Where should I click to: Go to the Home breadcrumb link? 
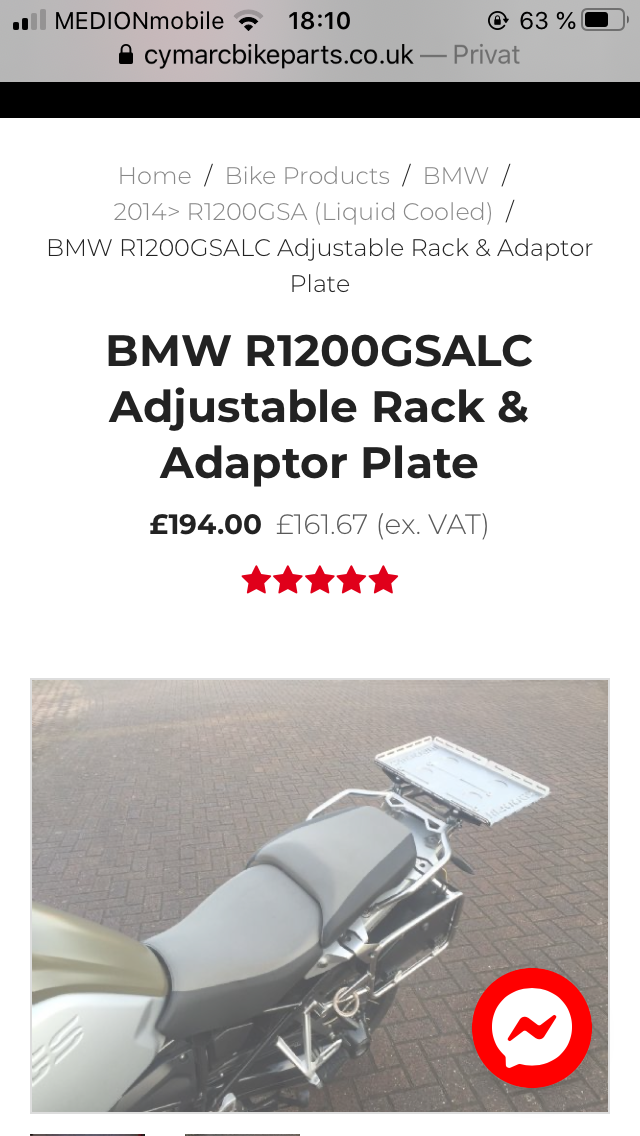point(154,176)
